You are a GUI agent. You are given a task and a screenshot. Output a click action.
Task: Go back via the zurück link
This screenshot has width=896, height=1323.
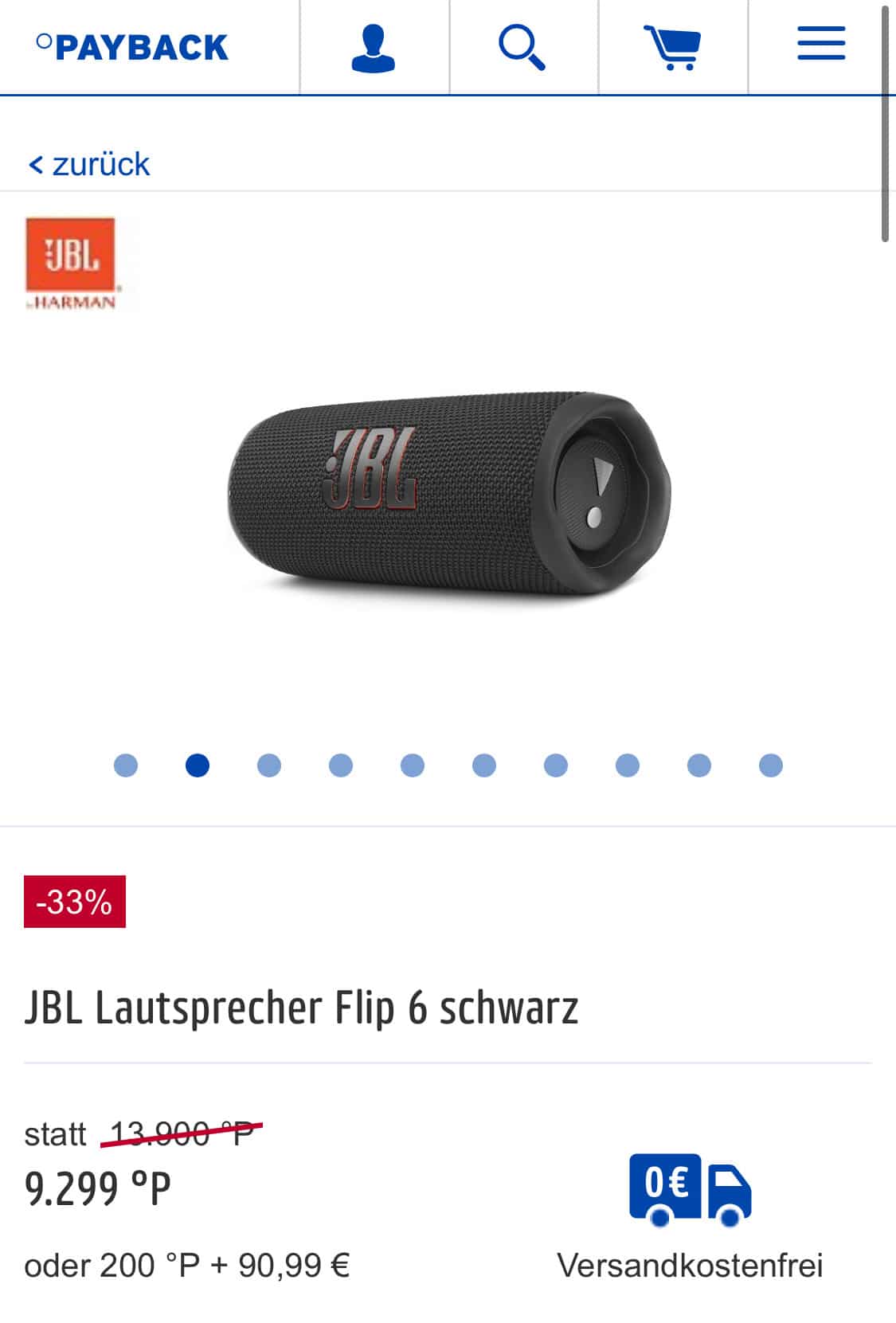pyautogui.click(x=89, y=164)
